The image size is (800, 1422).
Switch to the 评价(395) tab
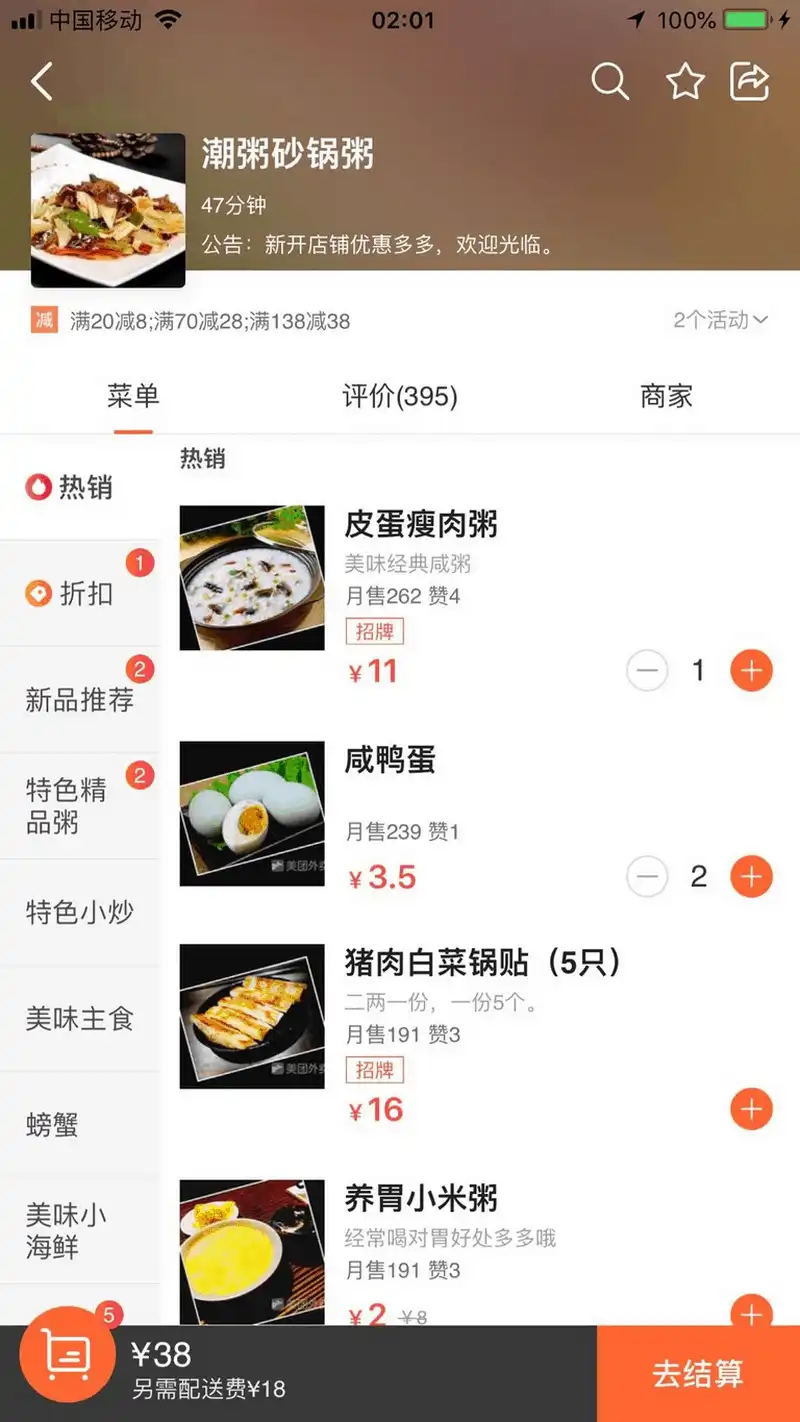point(400,397)
